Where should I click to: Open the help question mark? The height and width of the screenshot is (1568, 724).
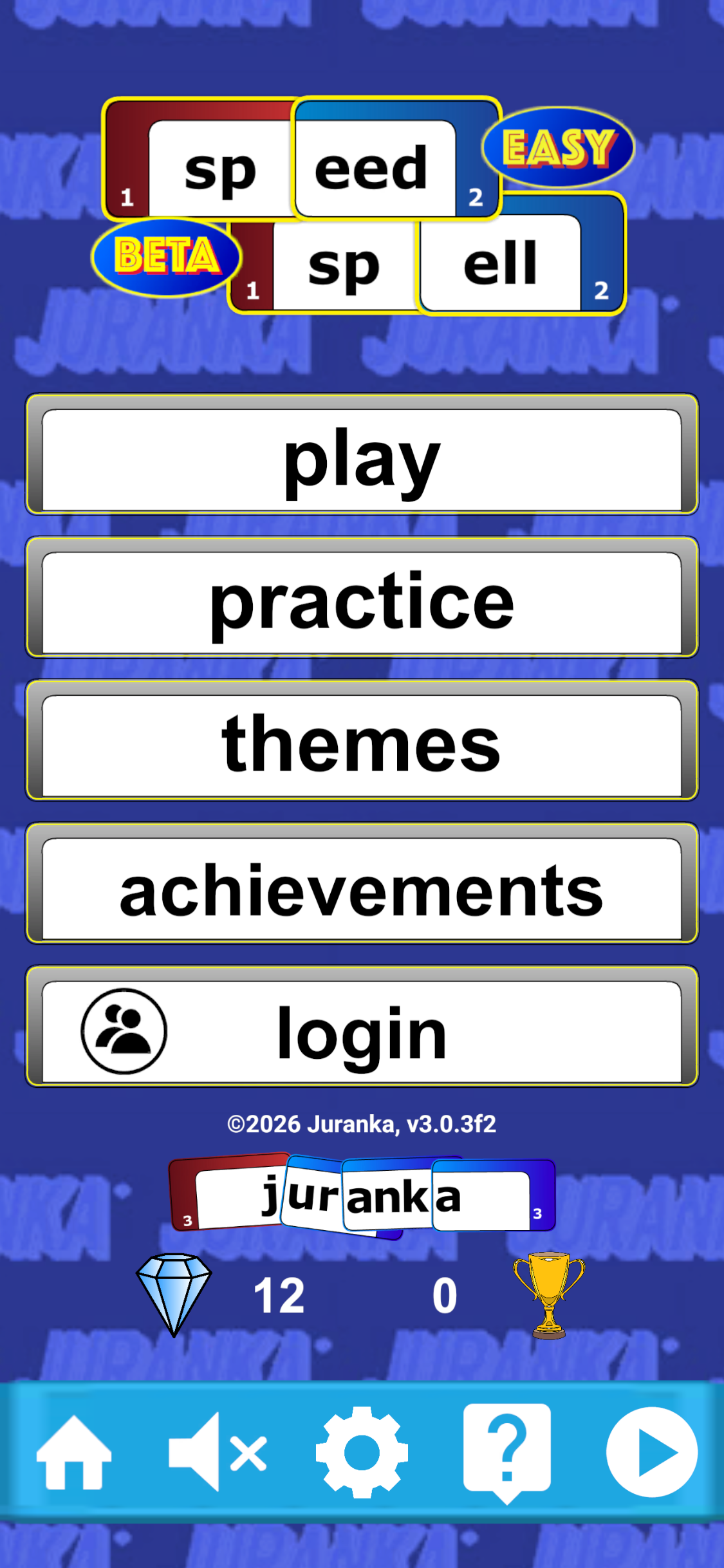(507, 1452)
